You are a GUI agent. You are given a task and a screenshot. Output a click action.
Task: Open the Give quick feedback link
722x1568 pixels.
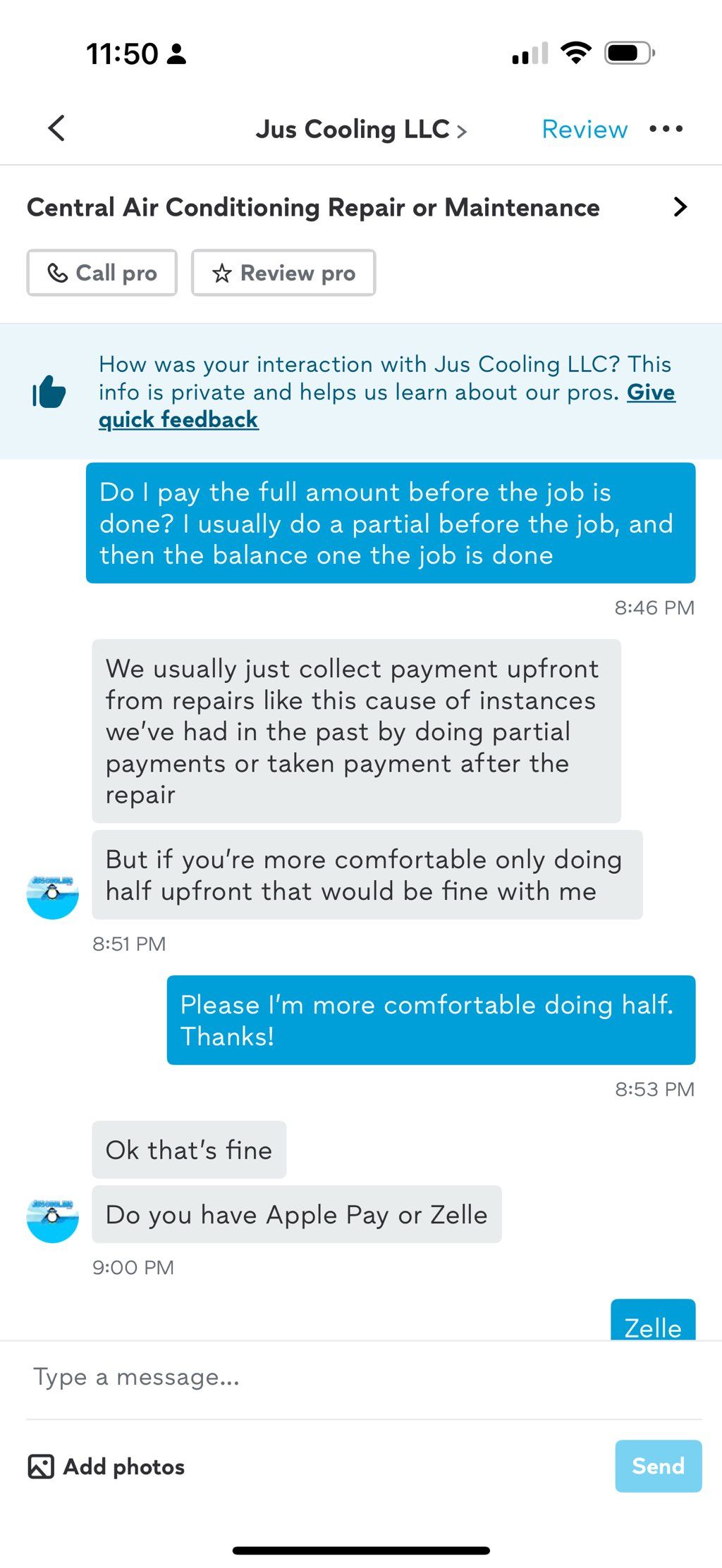(178, 420)
